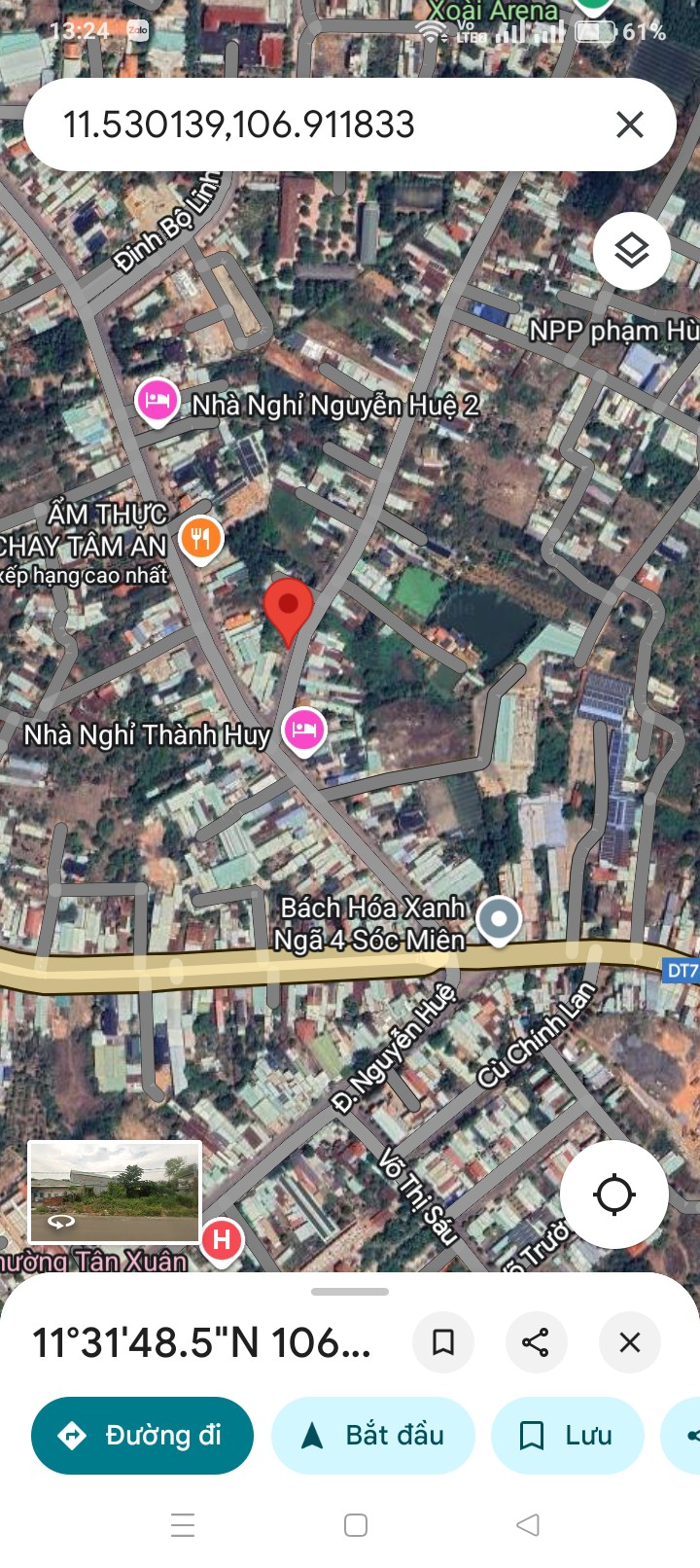Go back using the system back button
Screen dimensions: 700x1568
(528, 1524)
